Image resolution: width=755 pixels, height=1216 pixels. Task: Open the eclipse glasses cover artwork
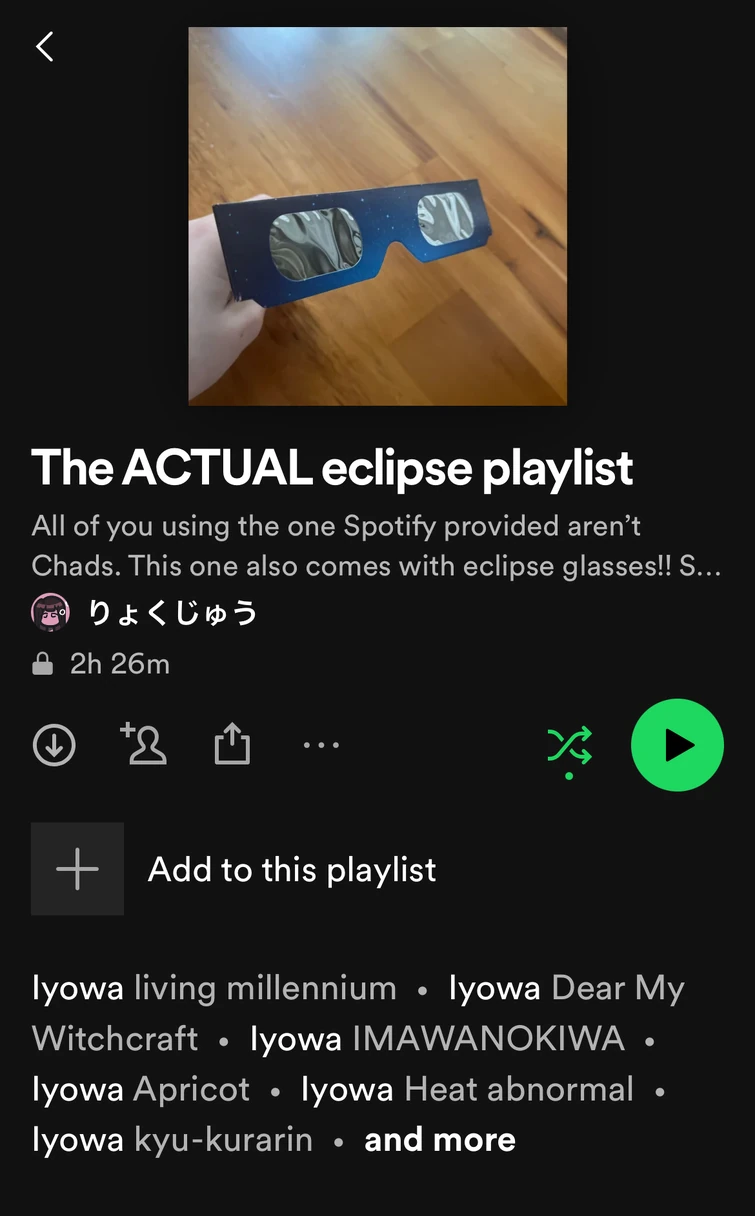(x=377, y=216)
